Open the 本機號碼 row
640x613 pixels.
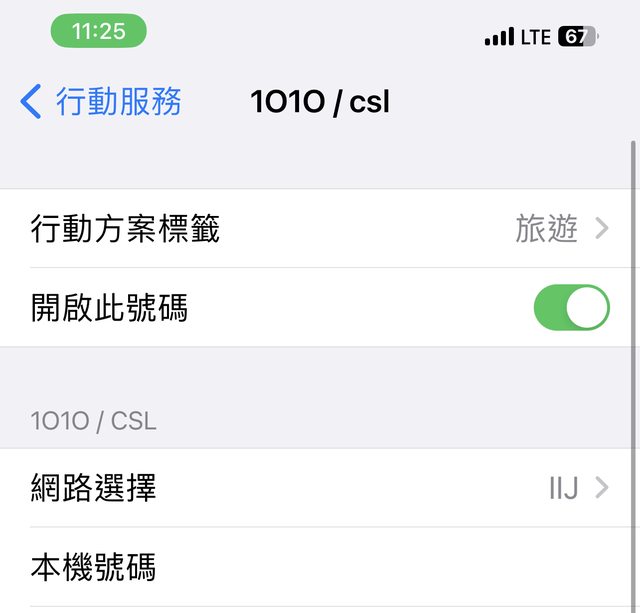click(320, 568)
